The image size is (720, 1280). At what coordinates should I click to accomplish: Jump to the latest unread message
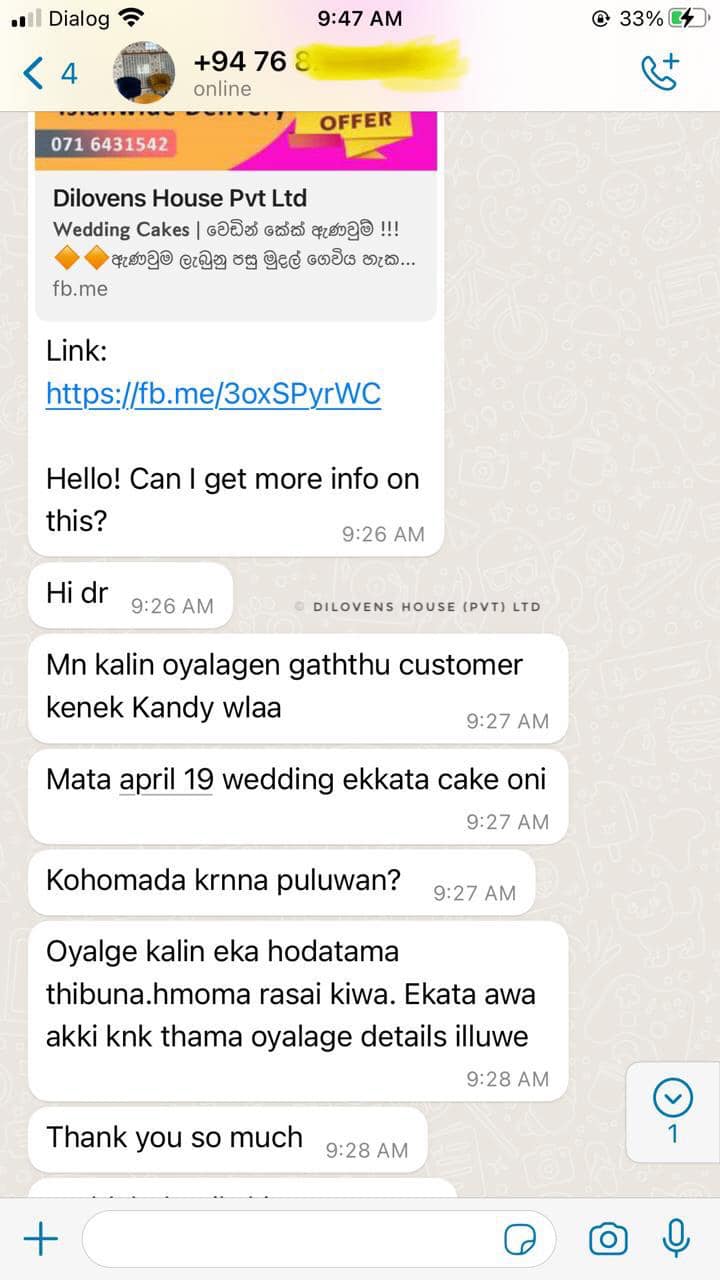(673, 1110)
